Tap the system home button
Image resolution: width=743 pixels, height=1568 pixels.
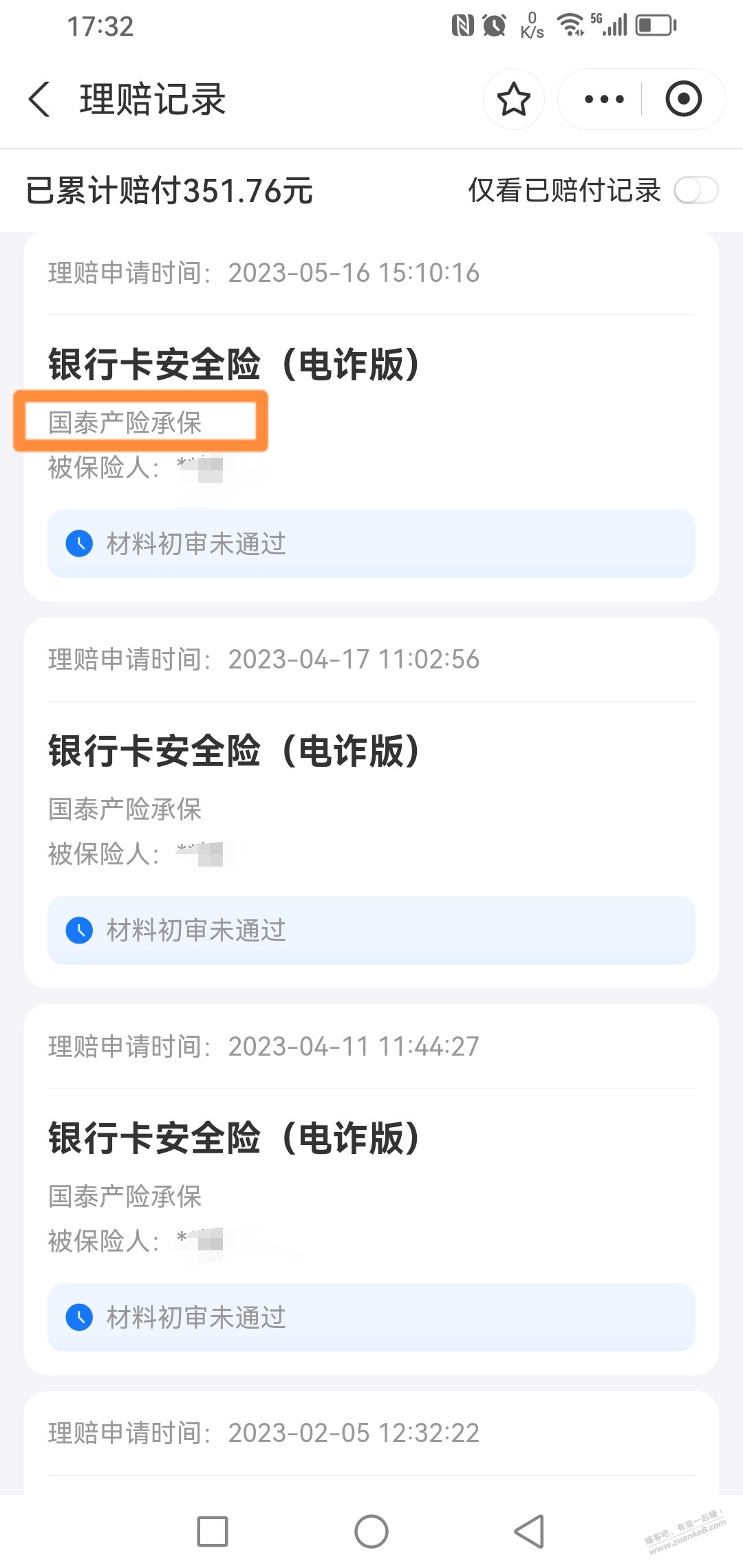(371, 1532)
